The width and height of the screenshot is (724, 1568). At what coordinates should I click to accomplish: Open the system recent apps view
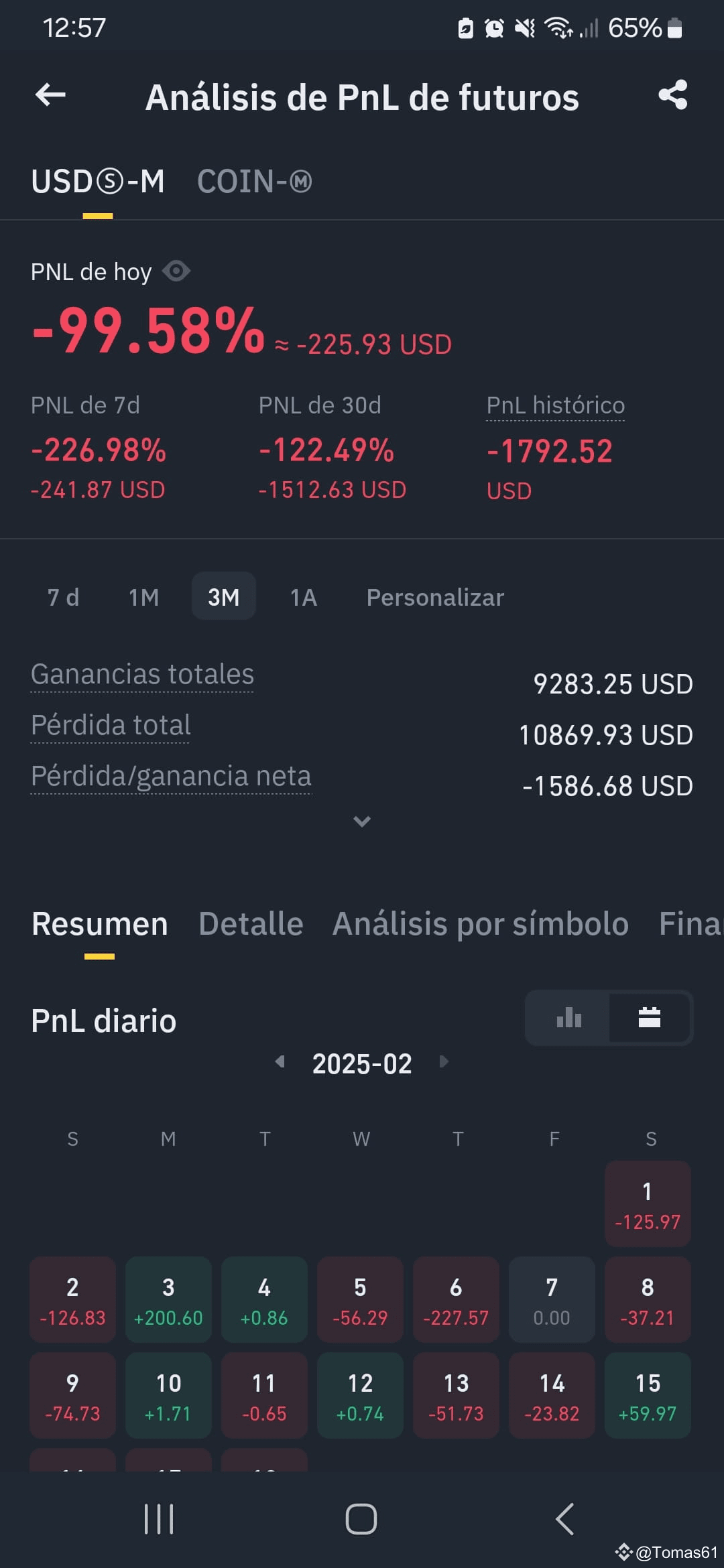pyautogui.click(x=159, y=1519)
